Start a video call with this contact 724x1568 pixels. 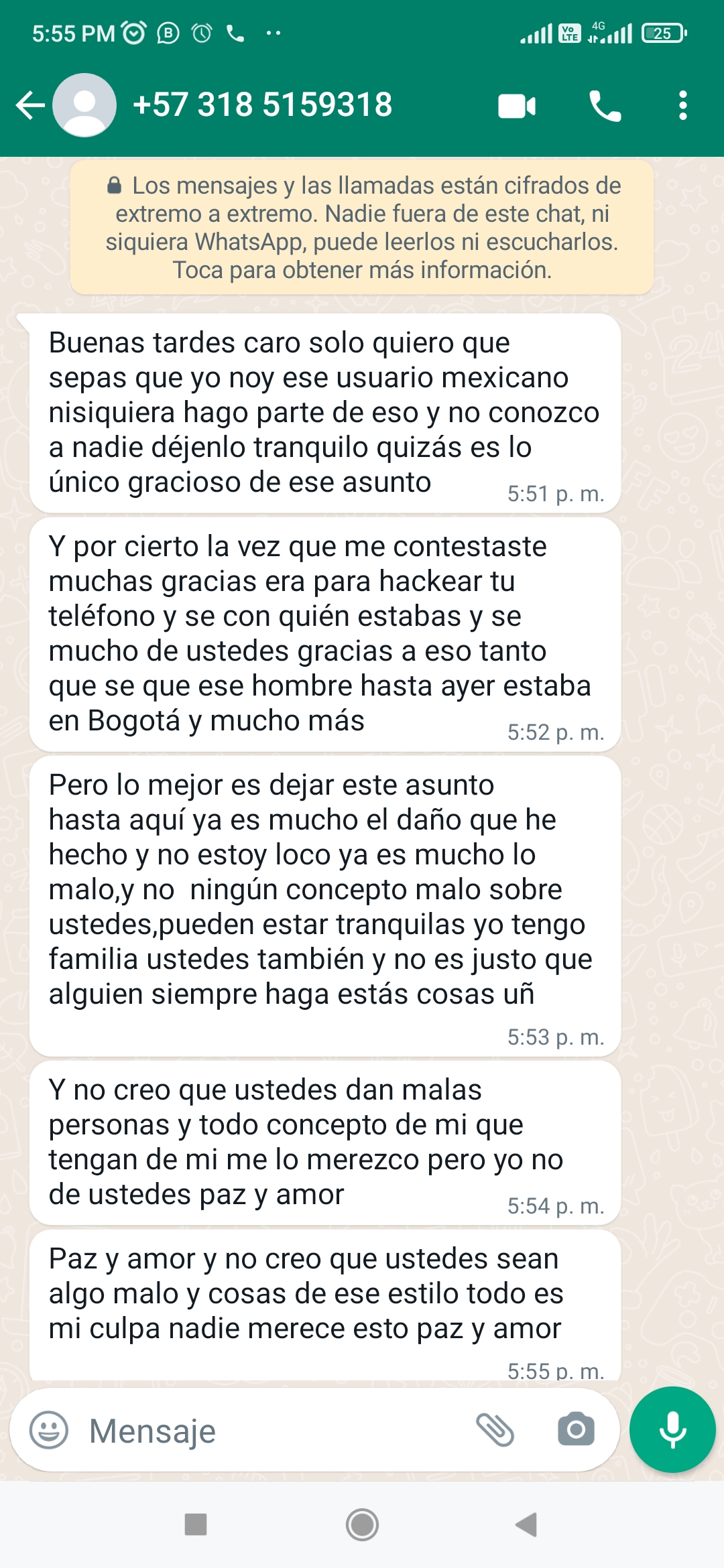(x=517, y=106)
